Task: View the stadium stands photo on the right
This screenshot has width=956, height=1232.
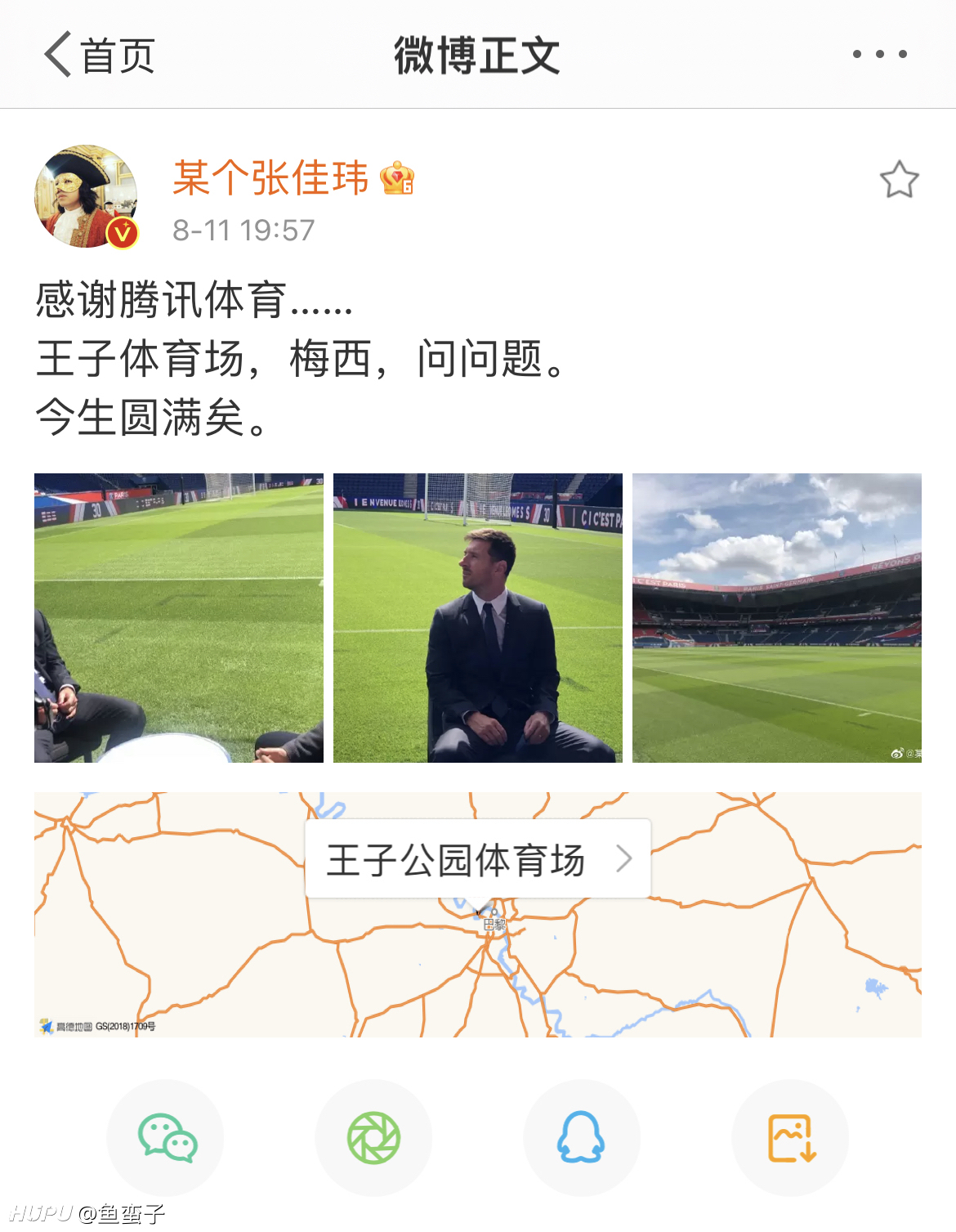Action: (x=779, y=616)
